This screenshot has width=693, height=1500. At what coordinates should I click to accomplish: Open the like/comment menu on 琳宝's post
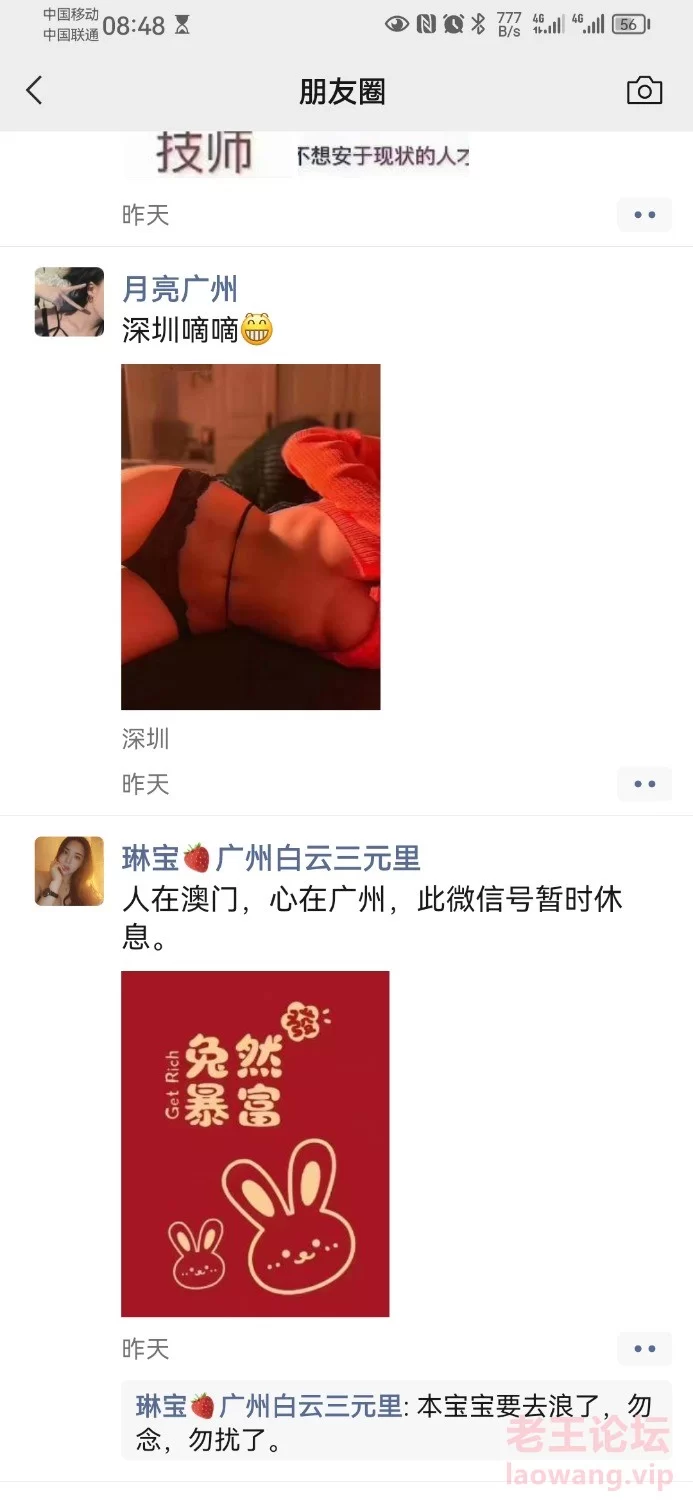tap(644, 1349)
